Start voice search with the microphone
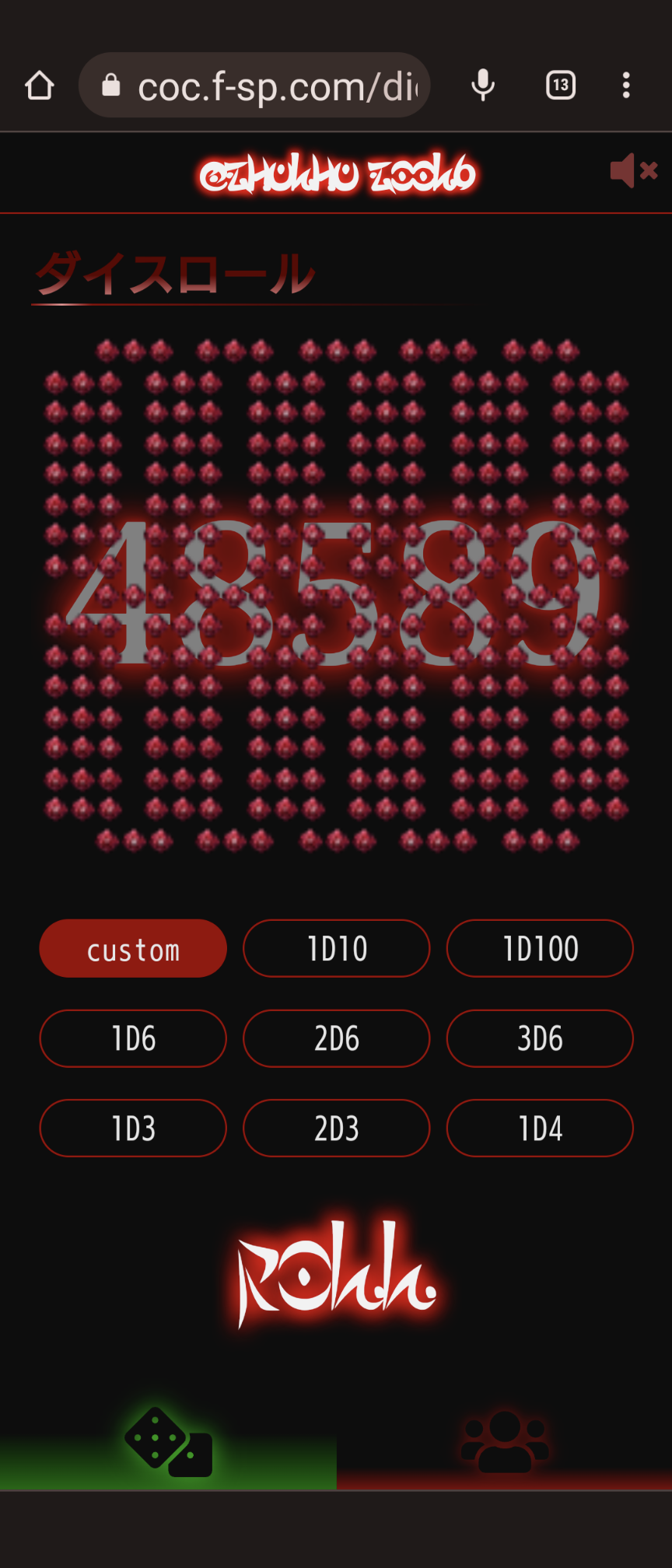Image resolution: width=672 pixels, height=1568 pixels. coord(483,86)
